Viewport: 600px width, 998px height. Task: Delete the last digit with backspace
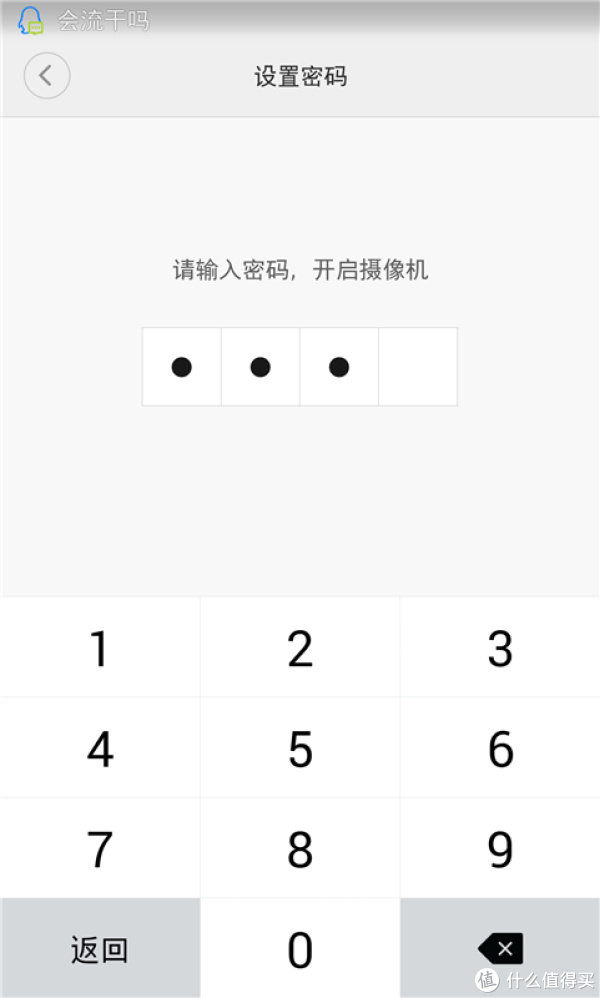tap(500, 948)
